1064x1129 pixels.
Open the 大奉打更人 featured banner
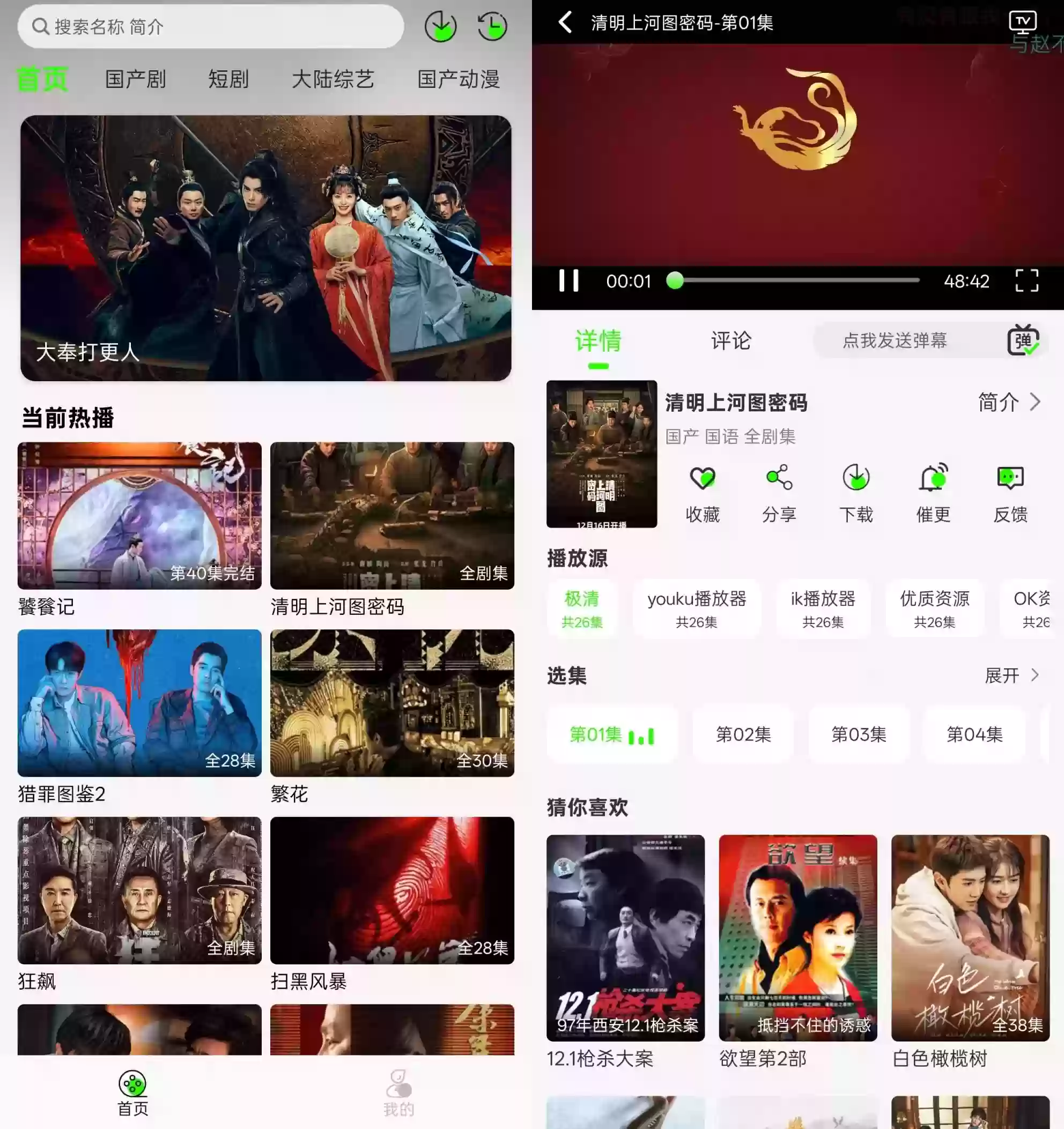point(266,248)
